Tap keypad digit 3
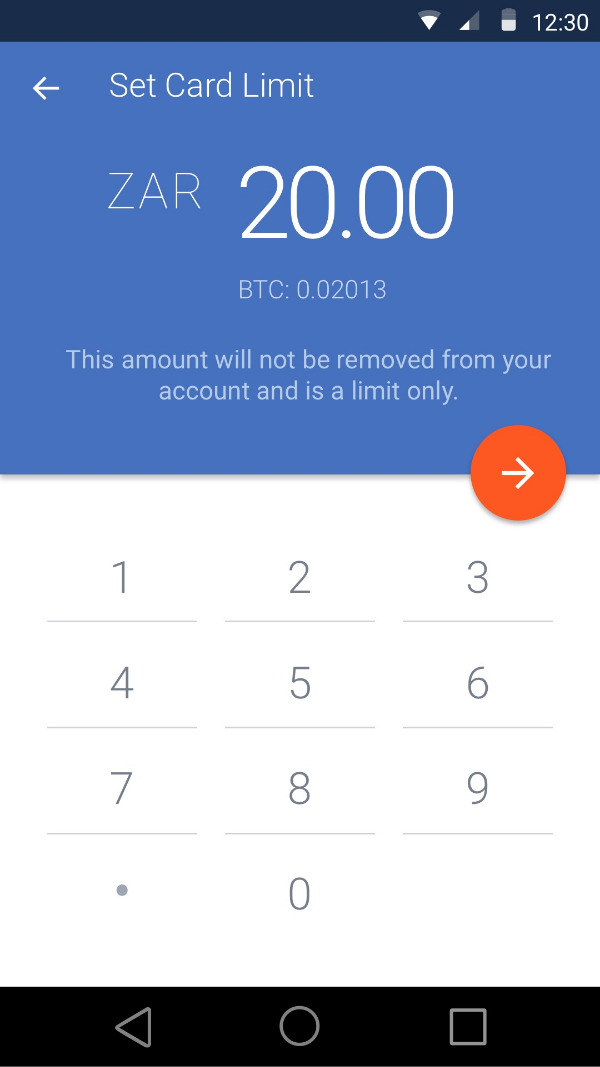This screenshot has width=600, height=1067. 477,578
